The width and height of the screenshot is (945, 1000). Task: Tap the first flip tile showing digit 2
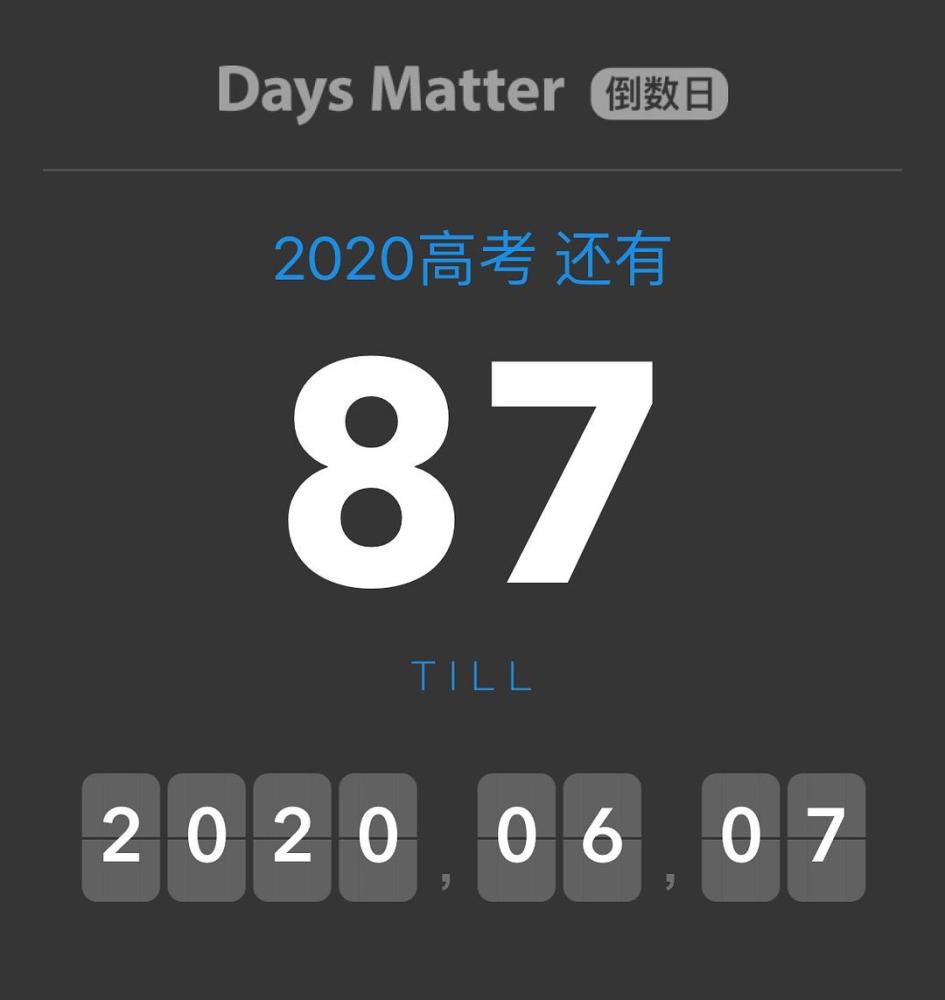point(120,838)
